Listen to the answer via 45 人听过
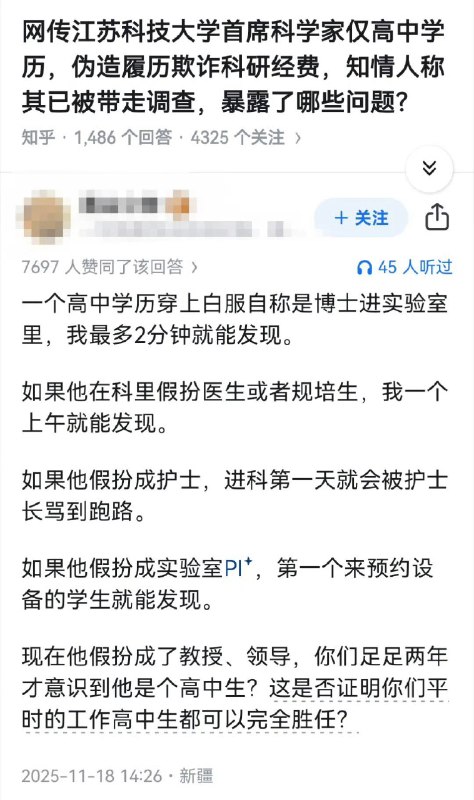Screen dimensions: 474x800 coord(405,267)
